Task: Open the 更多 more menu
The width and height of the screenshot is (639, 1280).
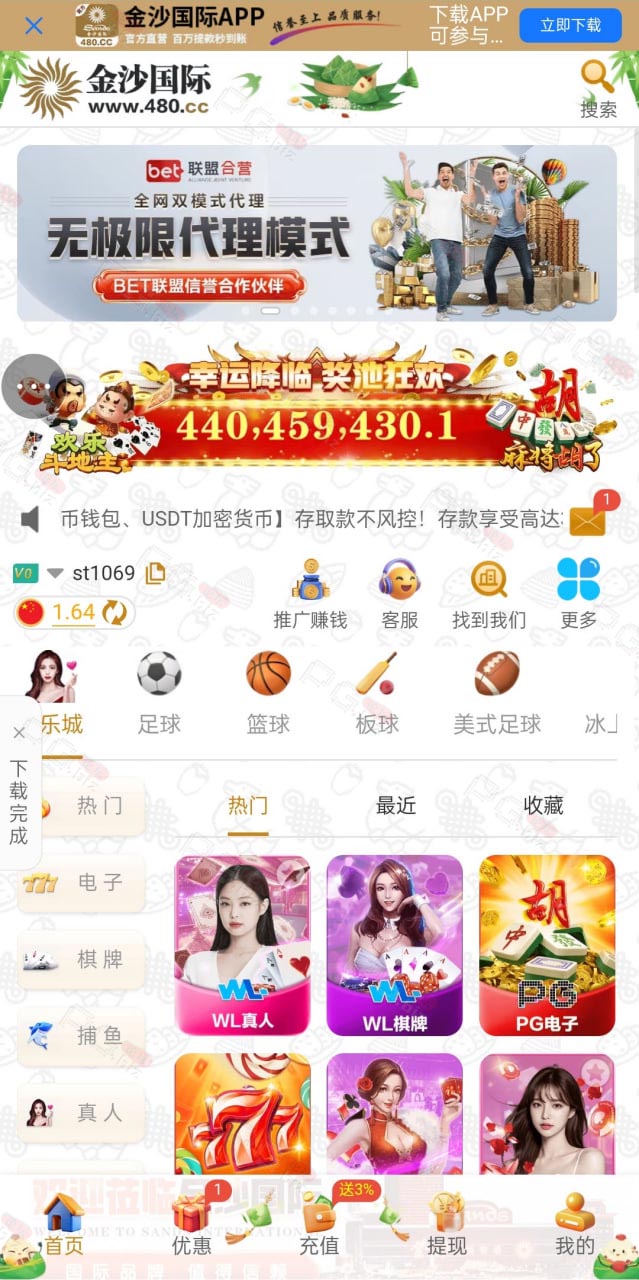Action: tap(579, 595)
